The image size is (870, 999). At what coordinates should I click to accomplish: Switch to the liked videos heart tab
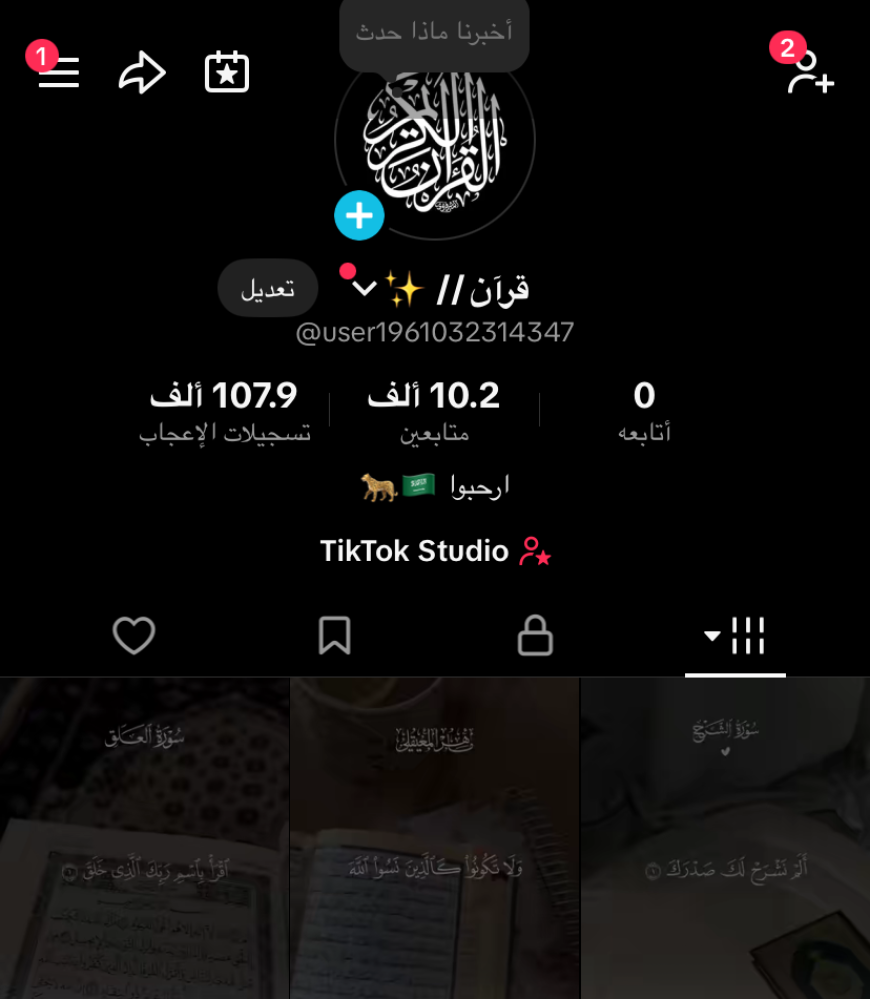pos(134,635)
